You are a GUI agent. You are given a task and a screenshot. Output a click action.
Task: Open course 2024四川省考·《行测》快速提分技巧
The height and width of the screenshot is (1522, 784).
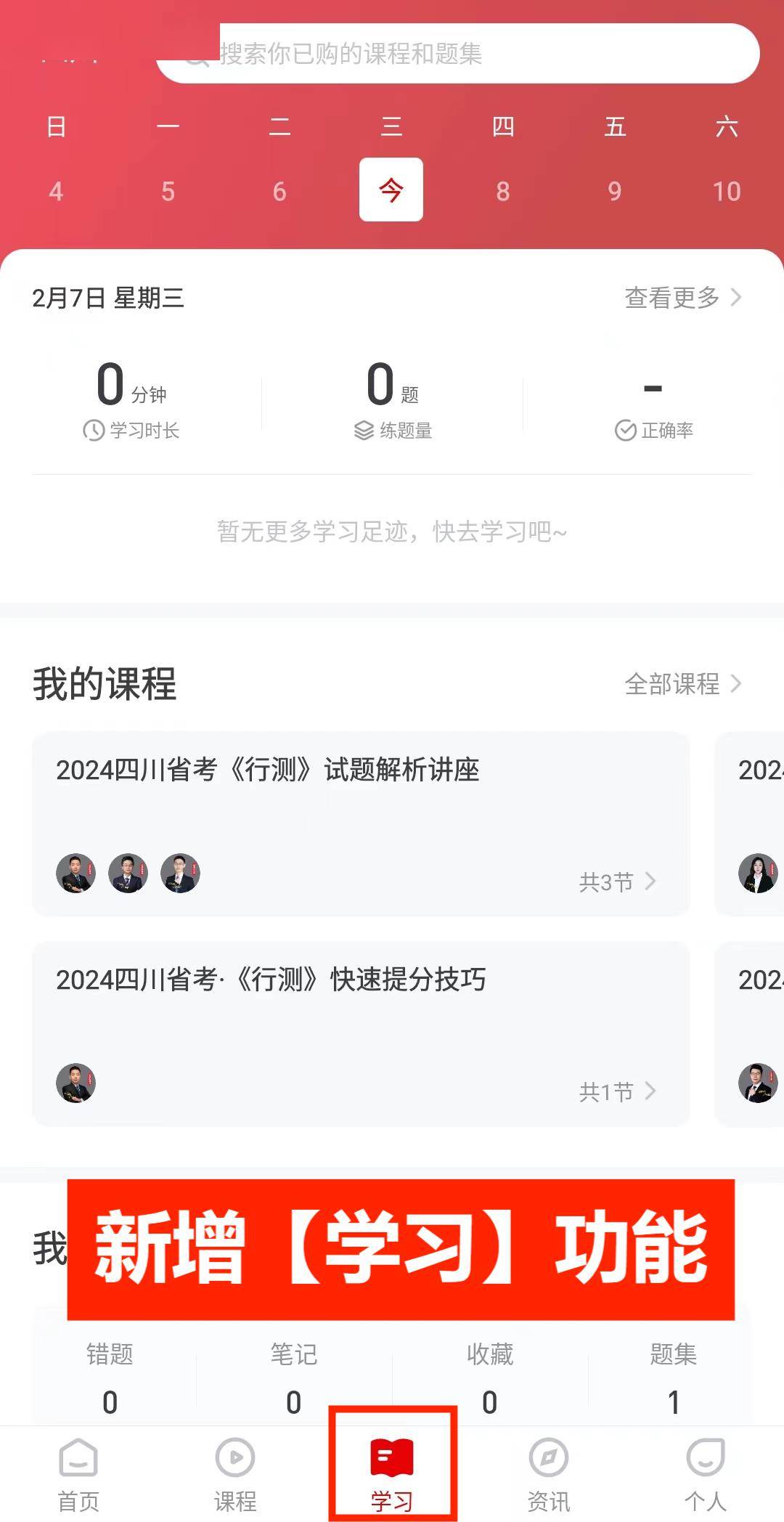[x=361, y=1034]
